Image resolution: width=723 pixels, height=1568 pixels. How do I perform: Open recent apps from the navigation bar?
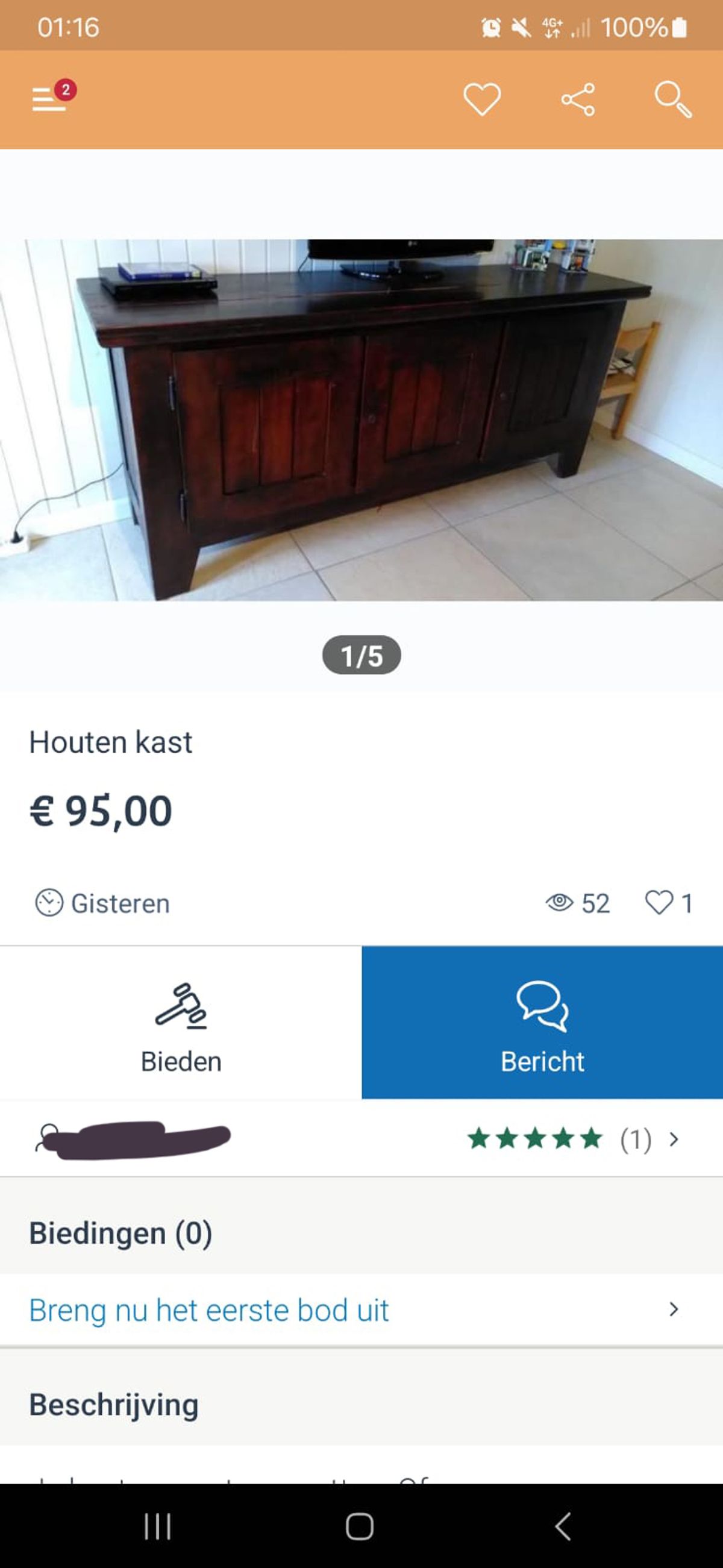pyautogui.click(x=158, y=1526)
